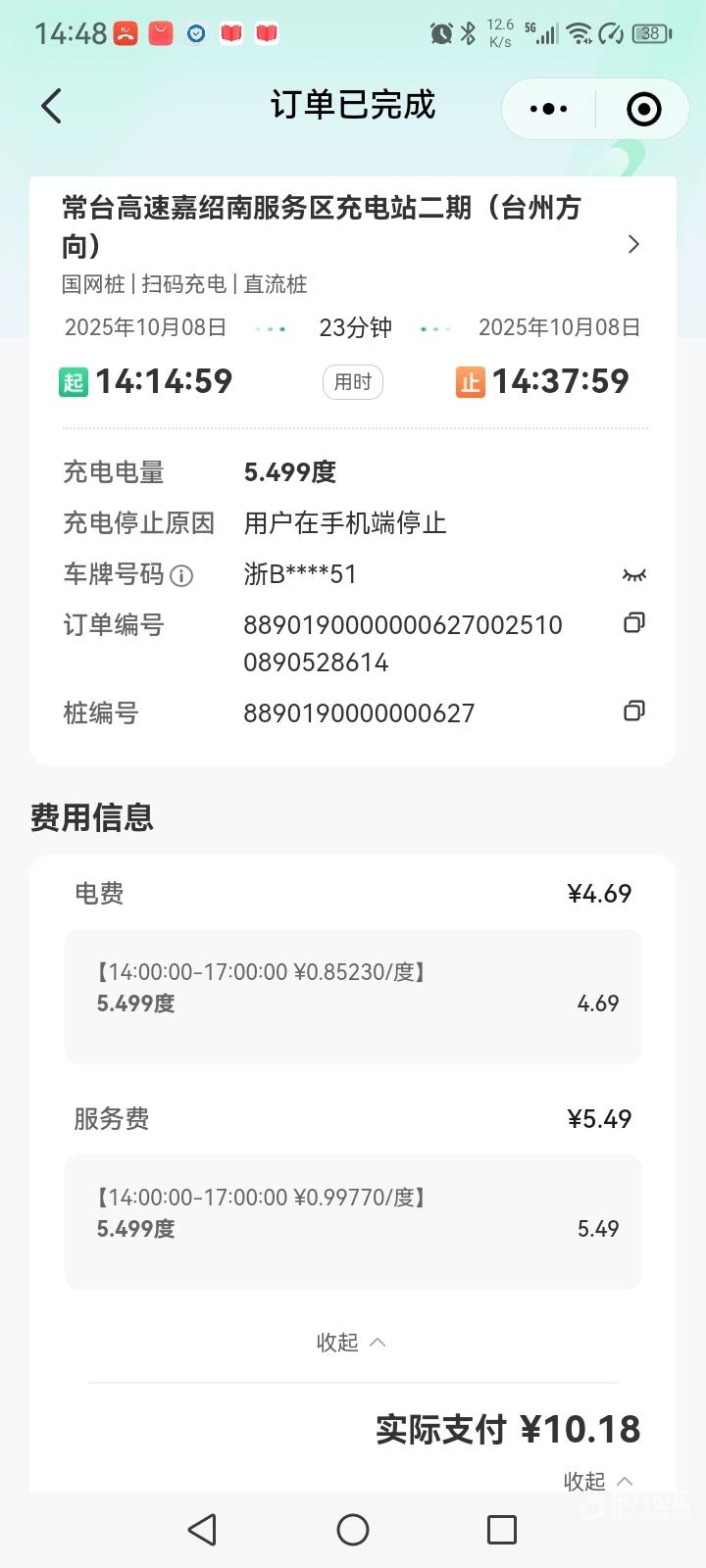The image size is (706, 1568).
Task: Open recent apps from the navigation bar
Action: [502, 1530]
